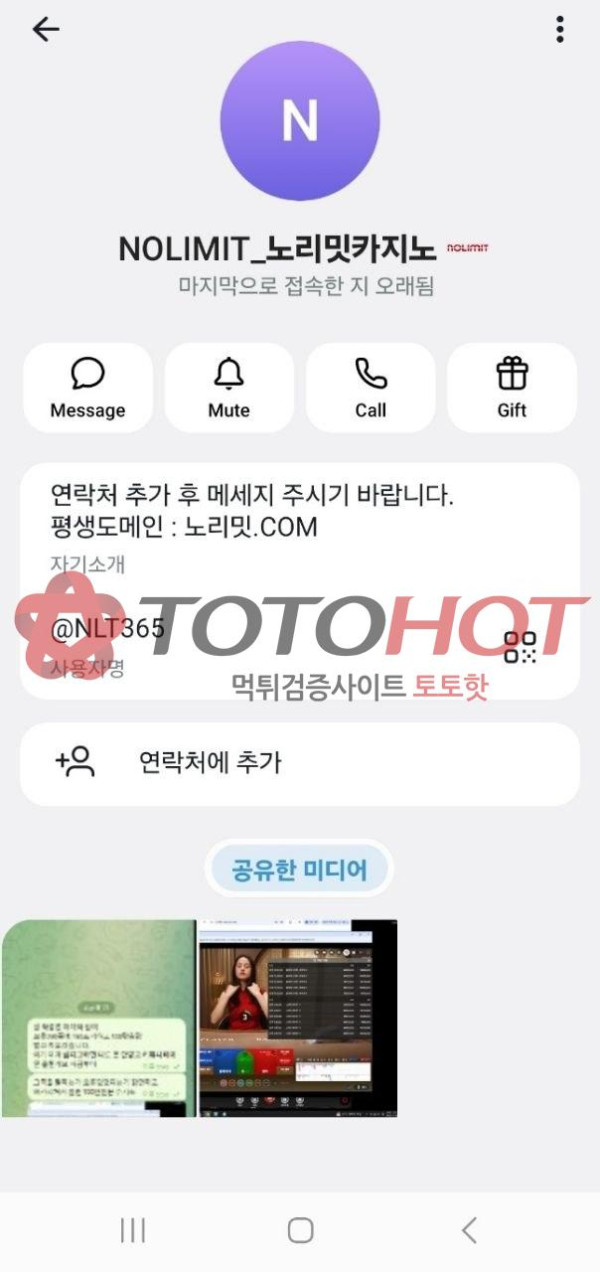
Task: Go to the home screen
Action: click(x=300, y=1230)
